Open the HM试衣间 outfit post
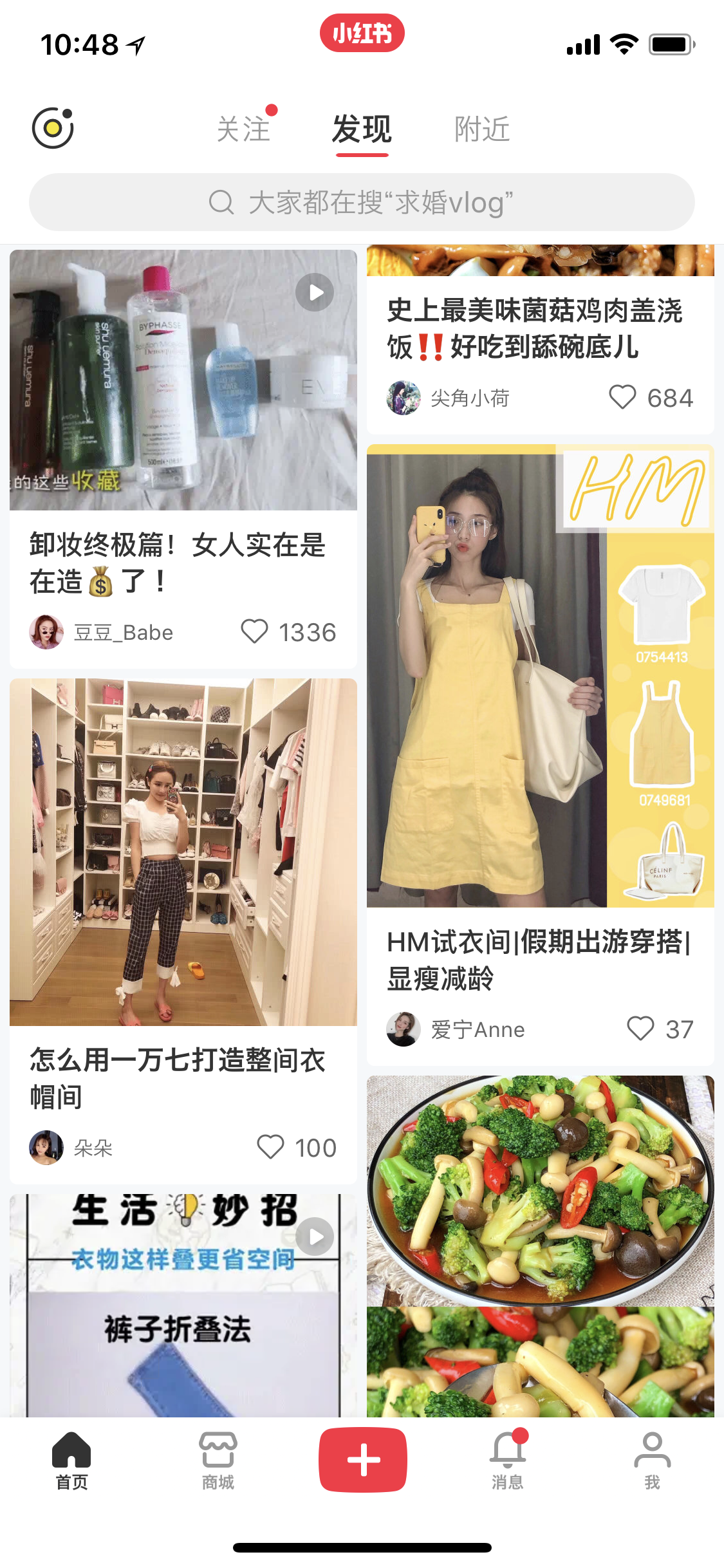The height and width of the screenshot is (1568, 724). pos(541,676)
